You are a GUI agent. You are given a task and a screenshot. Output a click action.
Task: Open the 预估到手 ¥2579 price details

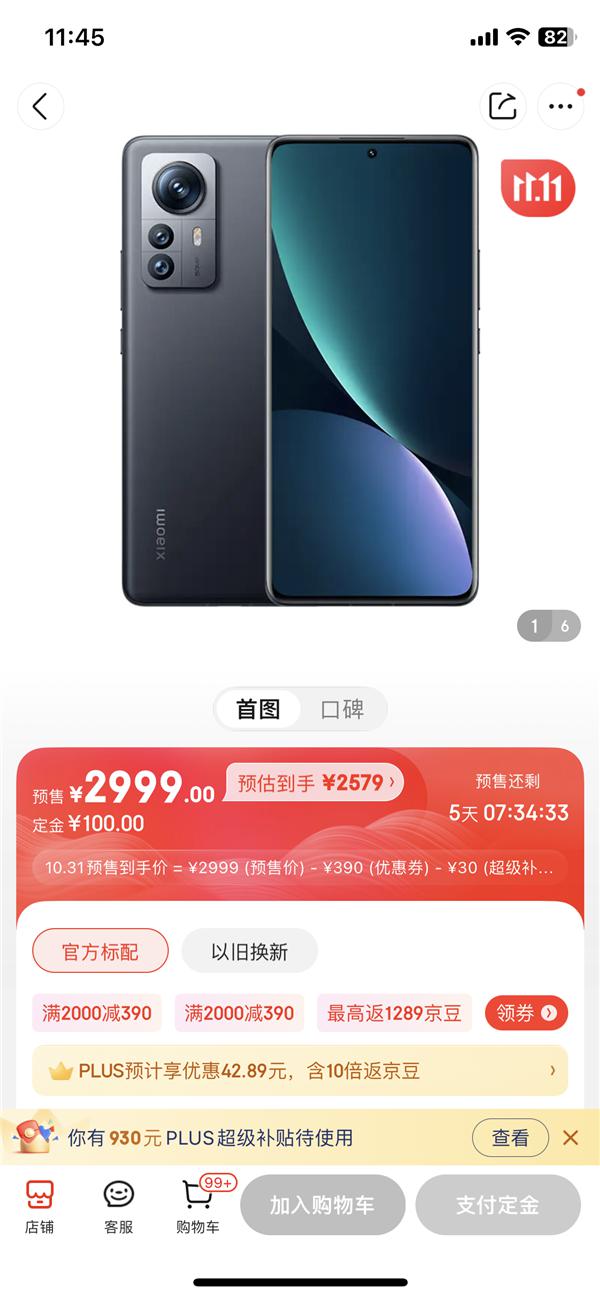click(x=316, y=782)
